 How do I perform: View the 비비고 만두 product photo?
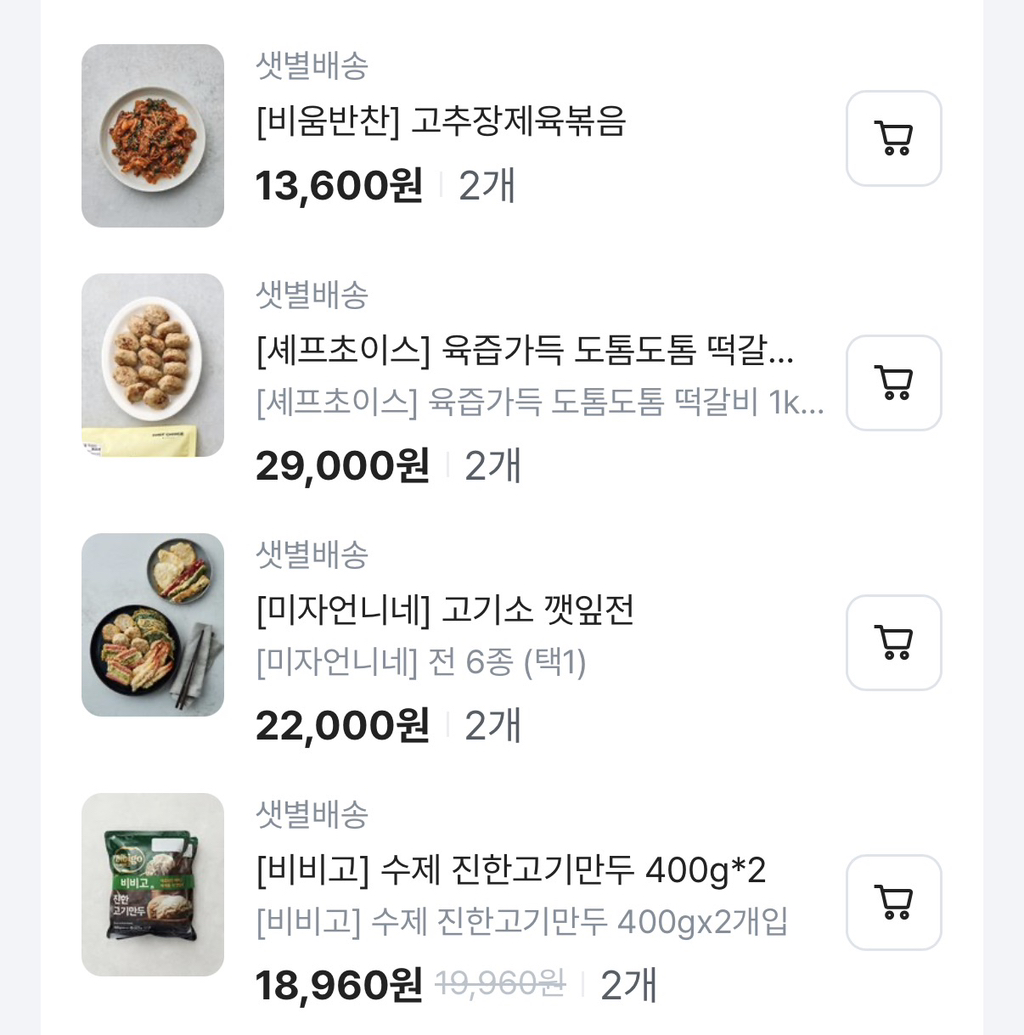coord(153,885)
